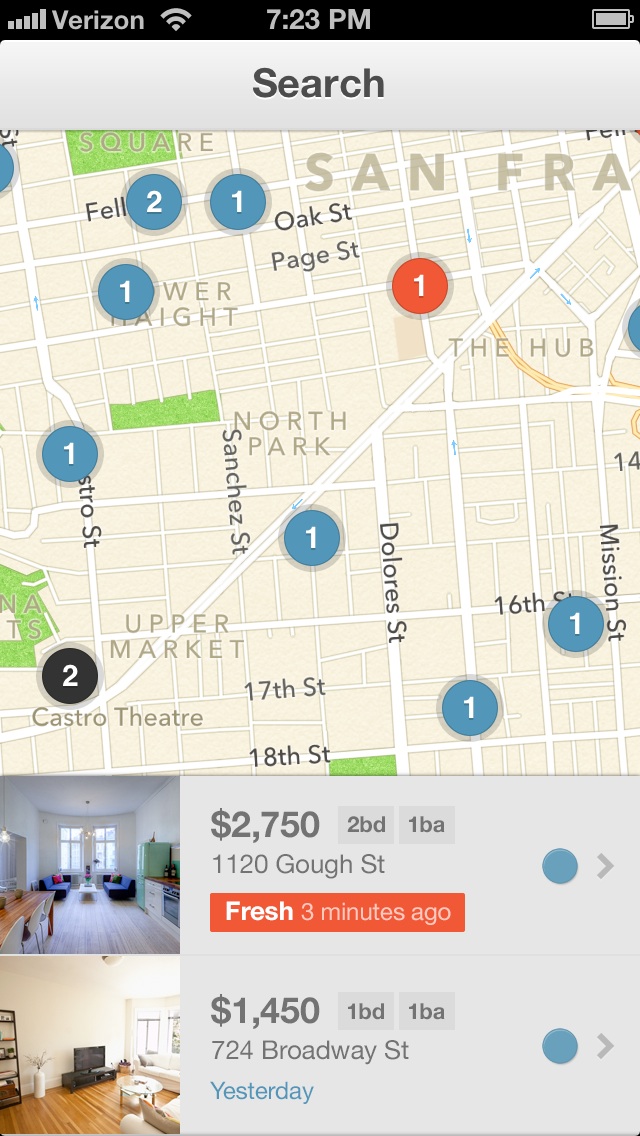
Task: View the photo of the $1,450 apartment
Action: tap(90, 1046)
